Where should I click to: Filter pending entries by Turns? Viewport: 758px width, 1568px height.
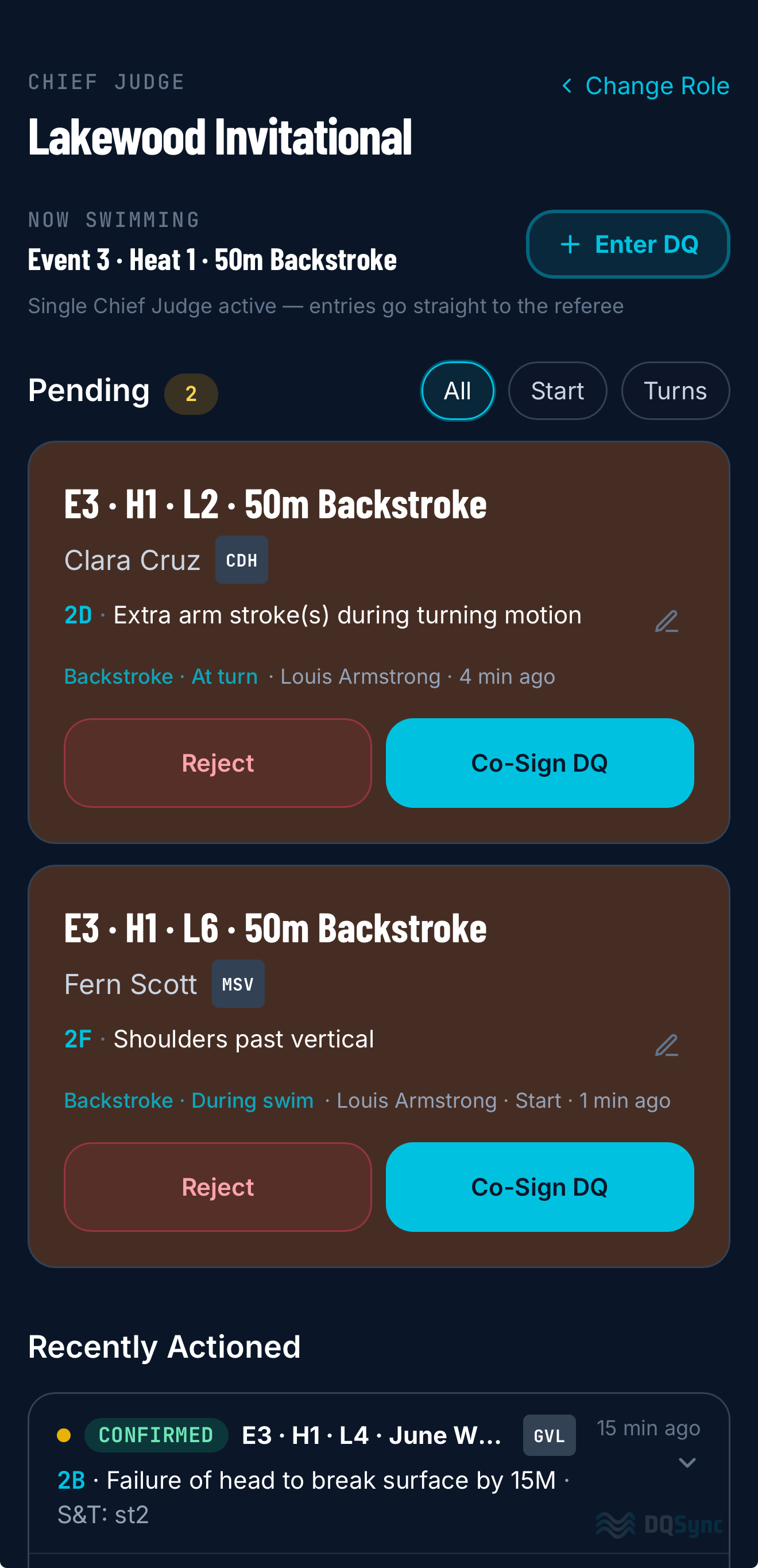tap(675, 391)
